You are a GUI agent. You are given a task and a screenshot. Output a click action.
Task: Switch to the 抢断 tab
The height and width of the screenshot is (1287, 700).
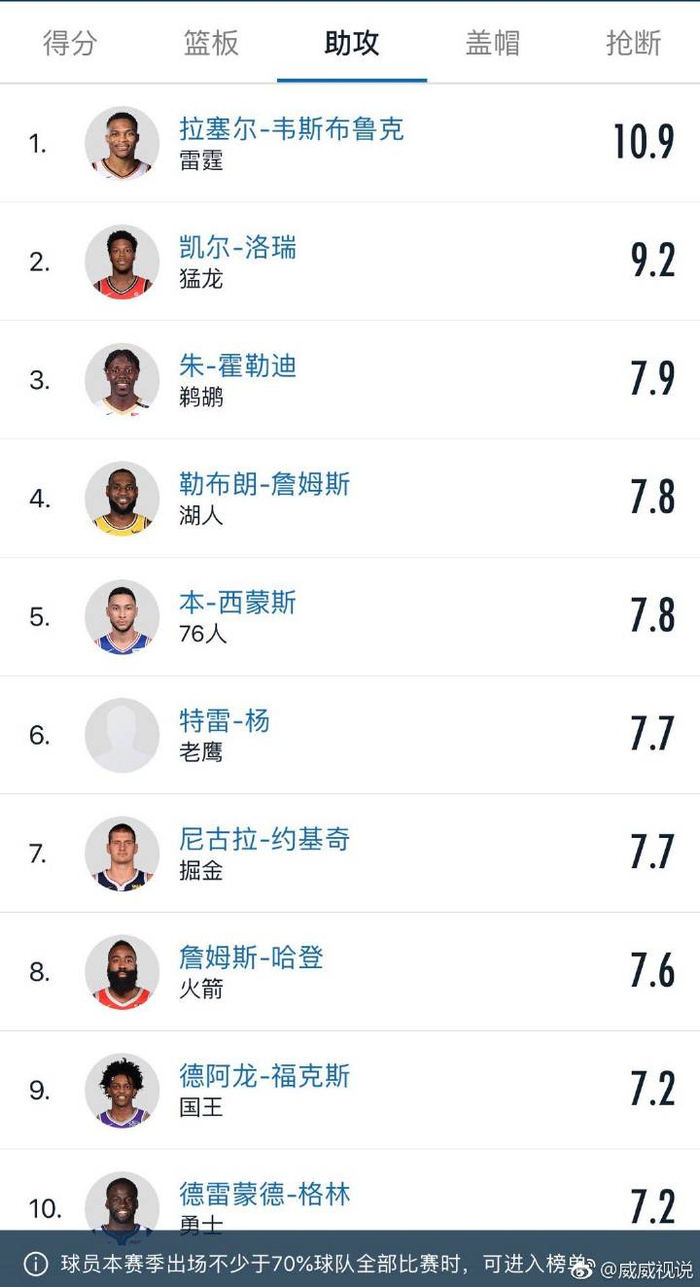pyautogui.click(x=634, y=43)
